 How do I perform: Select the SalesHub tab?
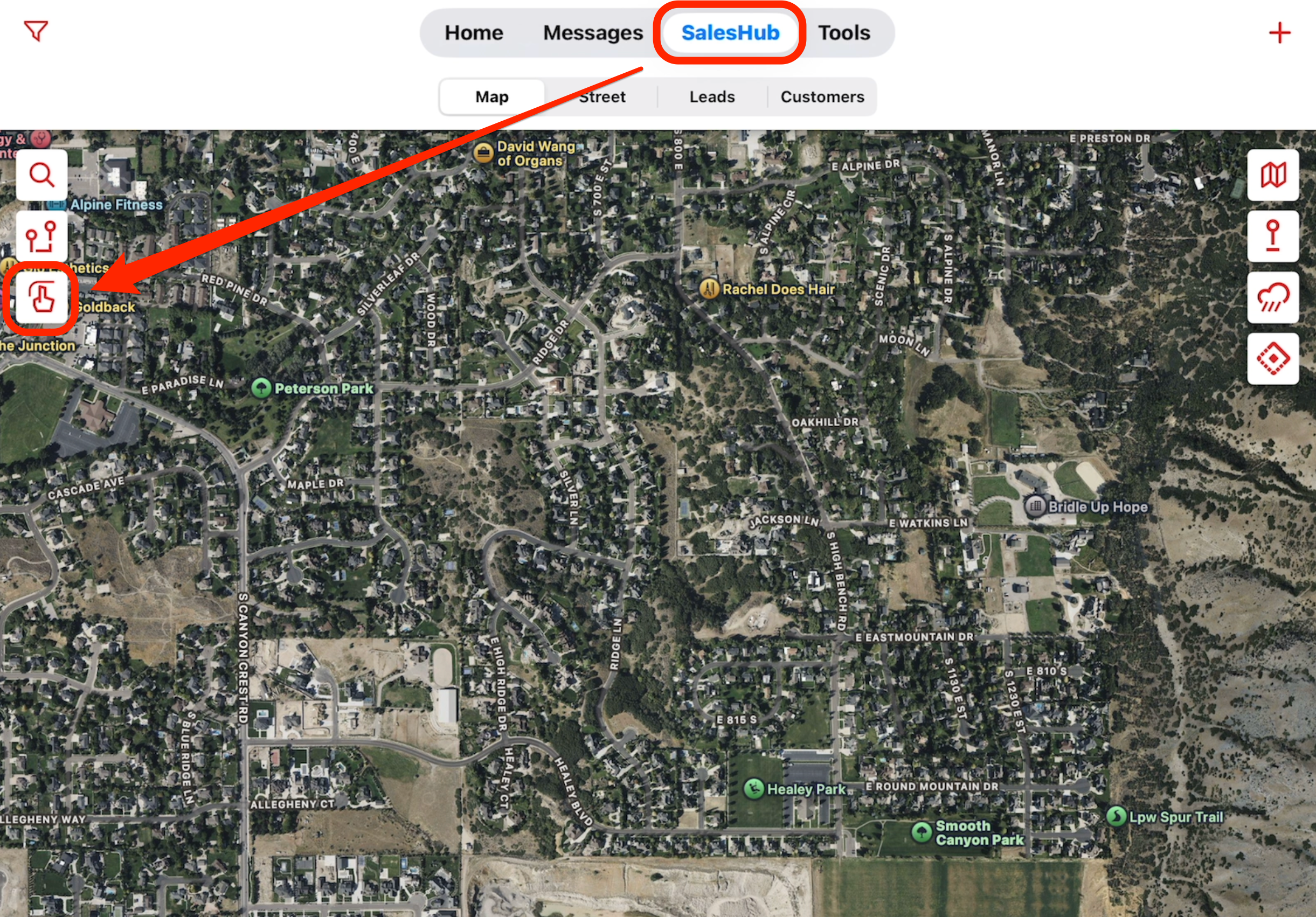click(x=730, y=33)
